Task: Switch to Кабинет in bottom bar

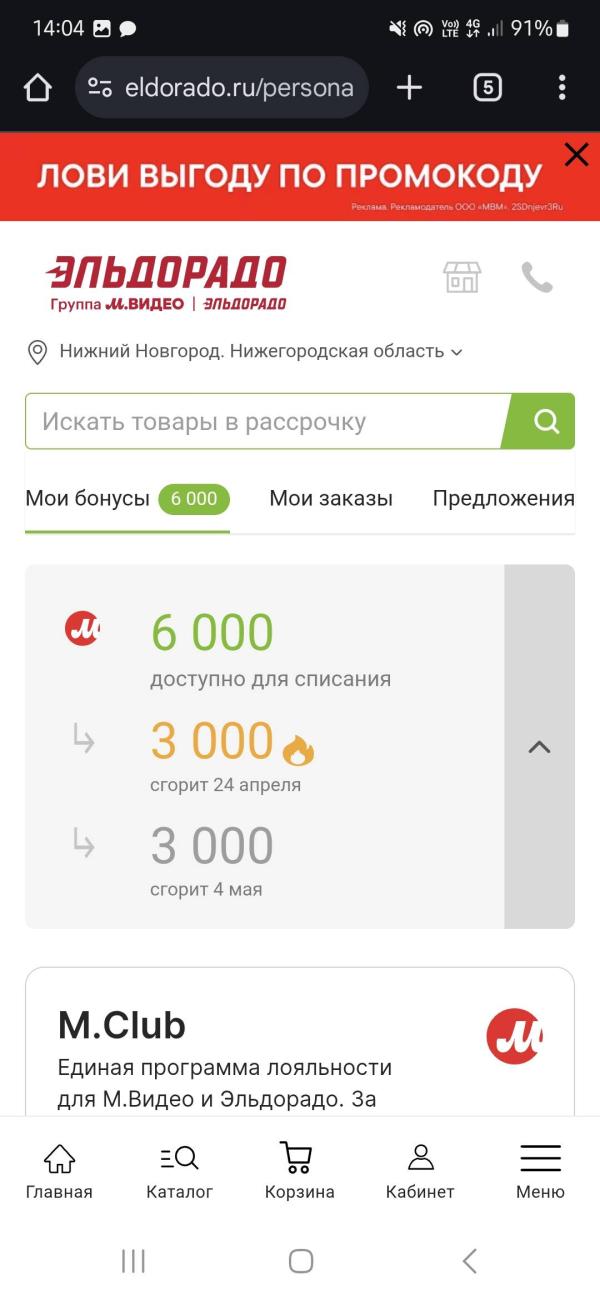Action: (x=420, y=1171)
